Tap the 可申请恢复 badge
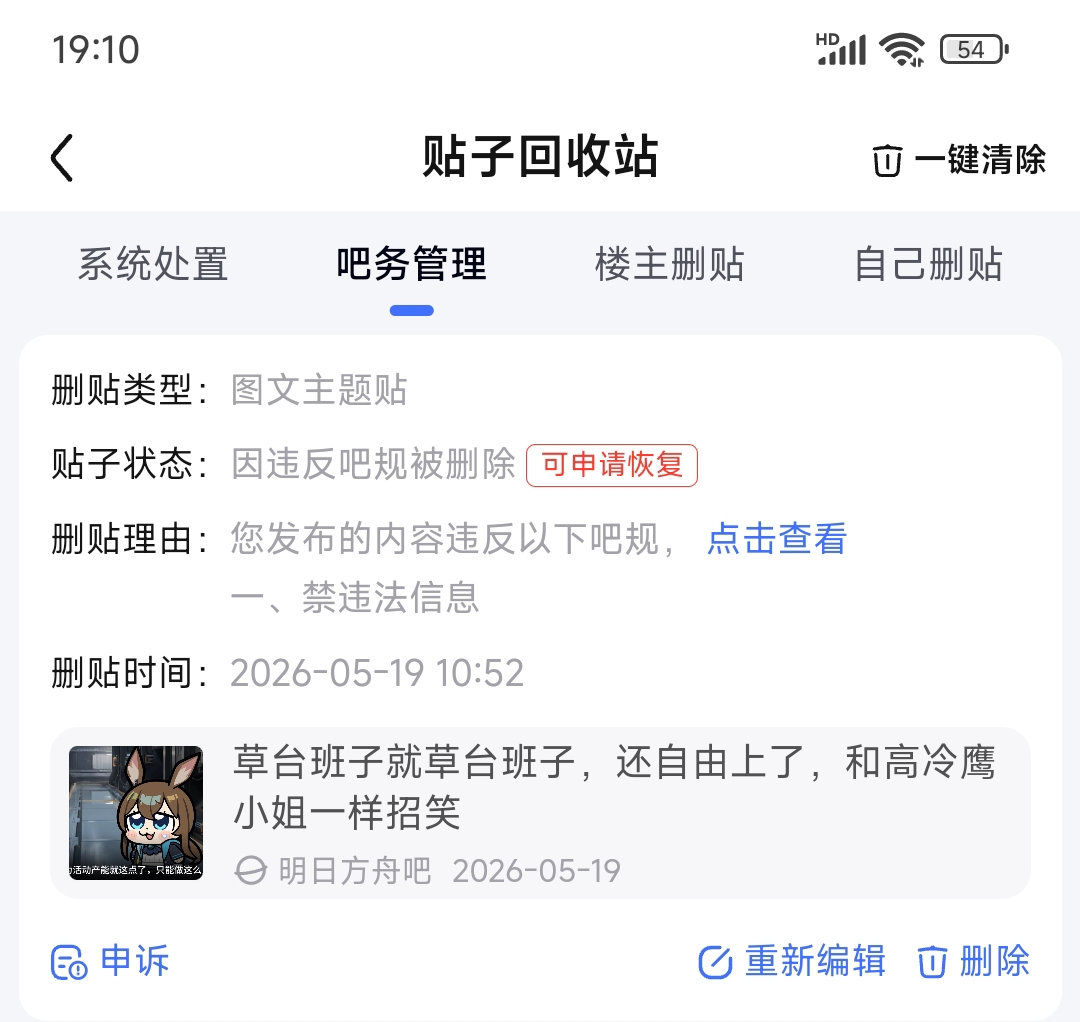This screenshot has height=1022, width=1080. (x=612, y=466)
